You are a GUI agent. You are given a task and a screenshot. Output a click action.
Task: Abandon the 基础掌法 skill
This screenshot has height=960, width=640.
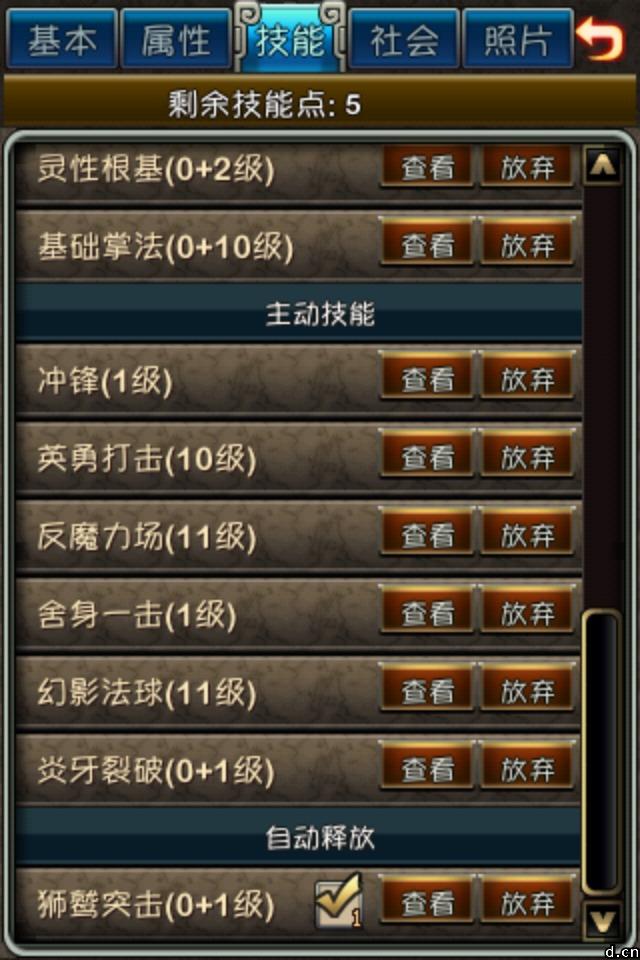pos(528,246)
